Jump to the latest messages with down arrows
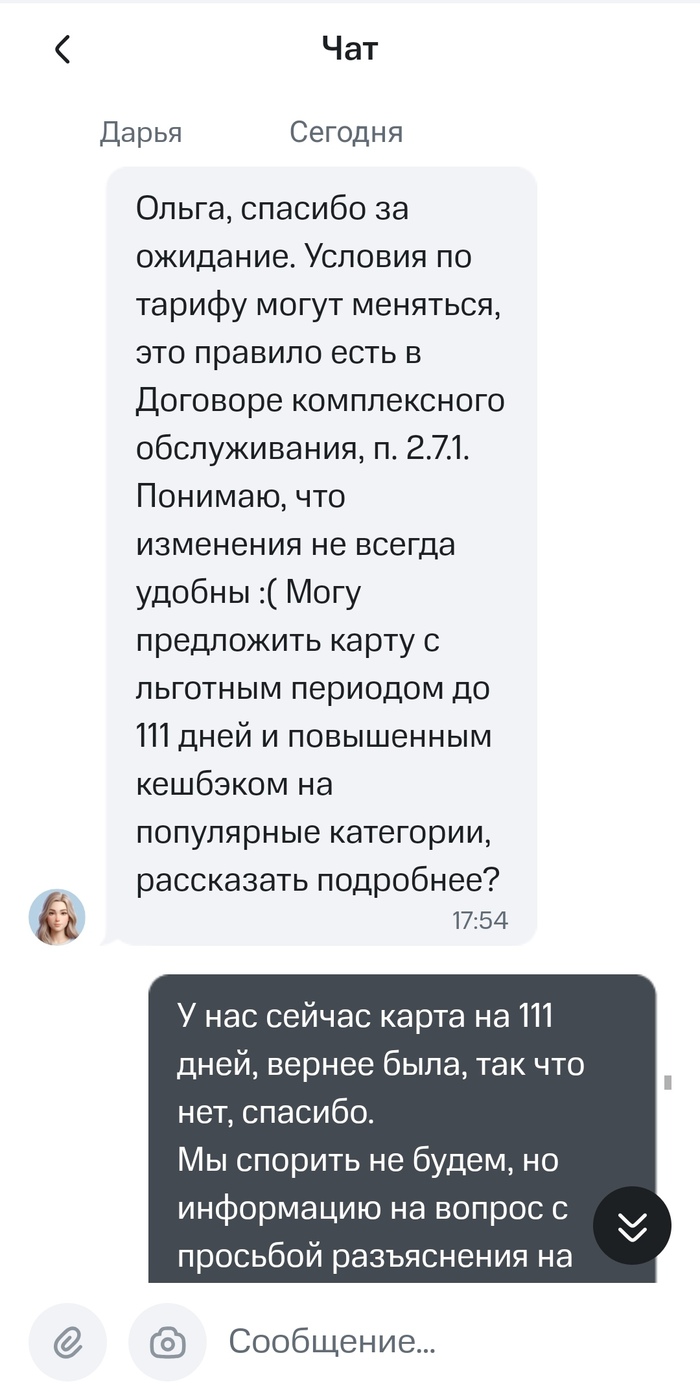This screenshot has height=1397, width=700. coord(632,1226)
